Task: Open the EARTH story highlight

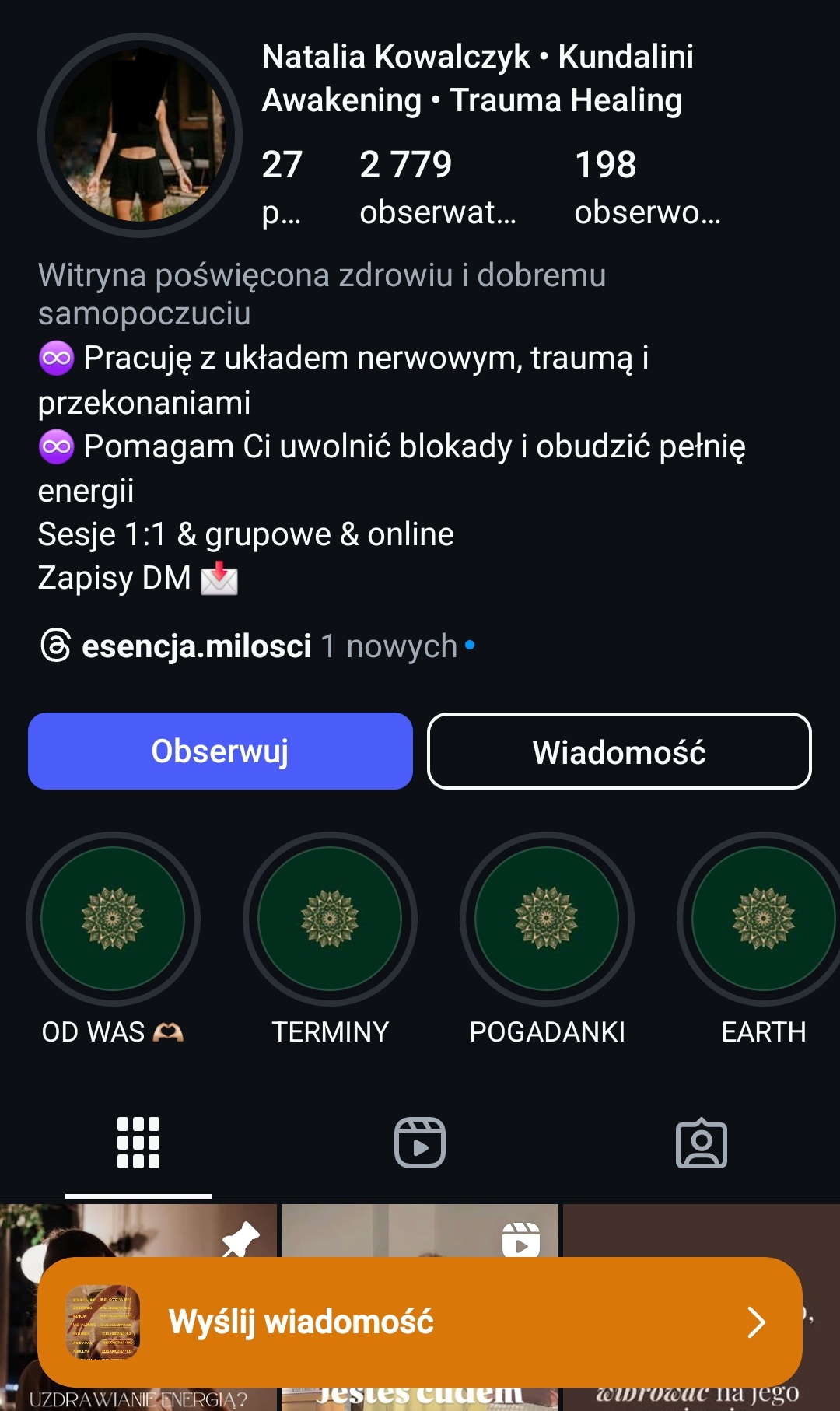Action: pyautogui.click(x=763, y=919)
